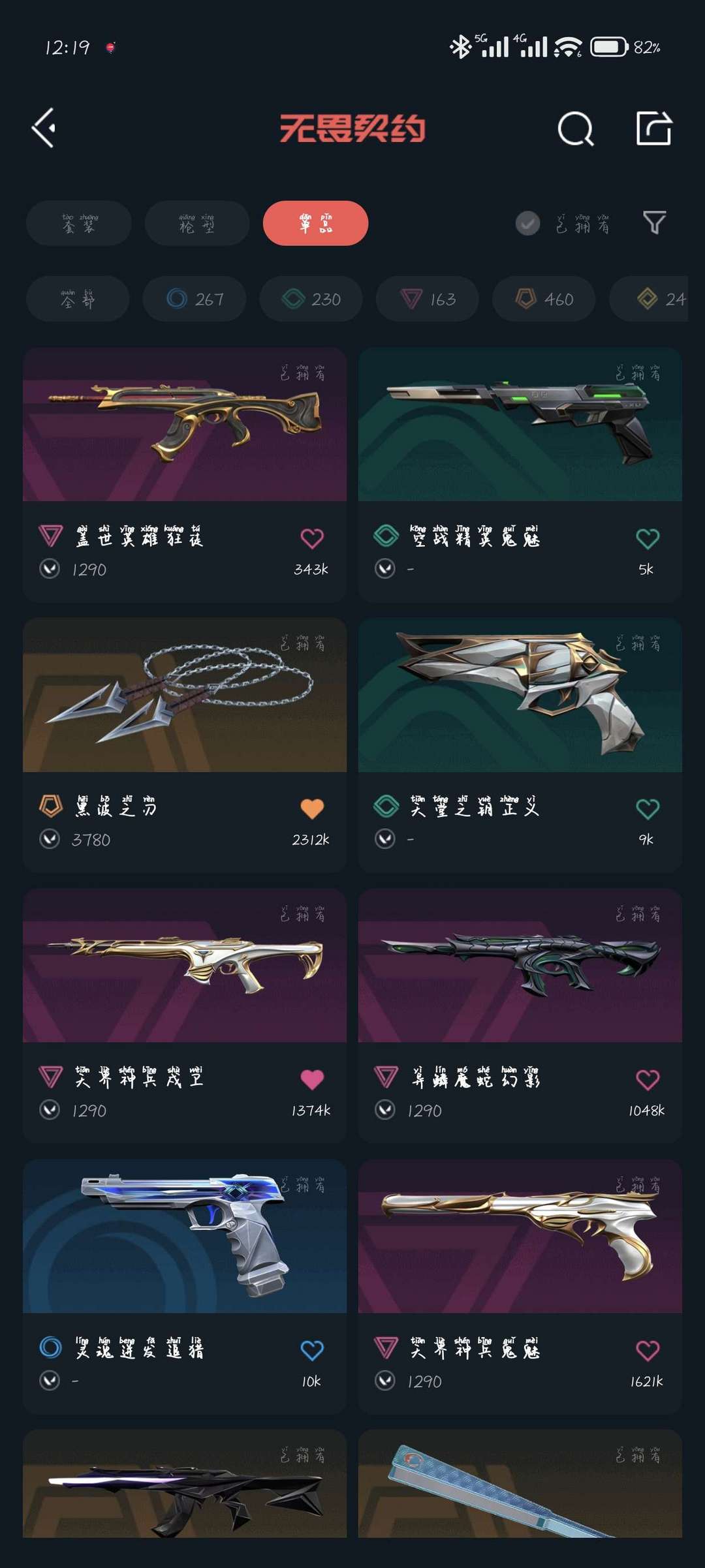Like the 天堂之钥正义 skin
Image resolution: width=705 pixels, height=1568 pixels.
click(x=648, y=809)
